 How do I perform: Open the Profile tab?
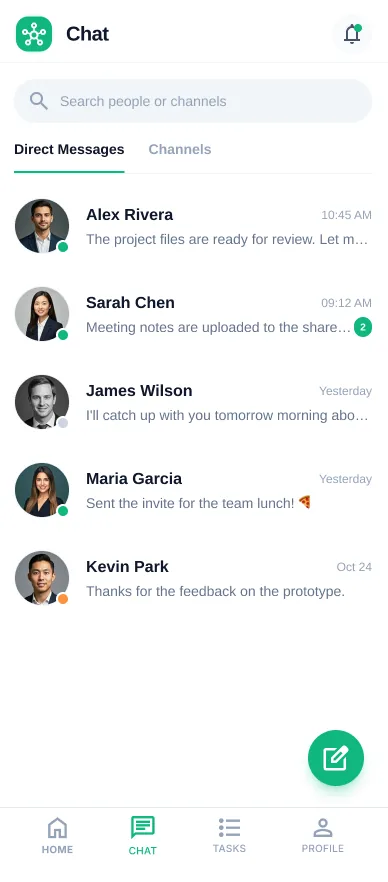(323, 836)
